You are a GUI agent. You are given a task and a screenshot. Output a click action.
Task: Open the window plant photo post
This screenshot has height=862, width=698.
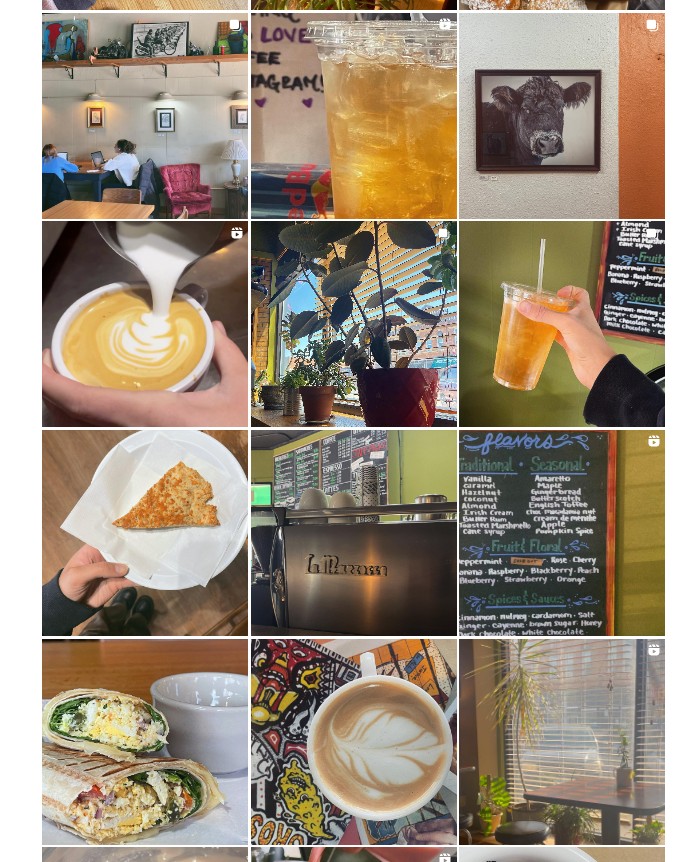pos(353,324)
